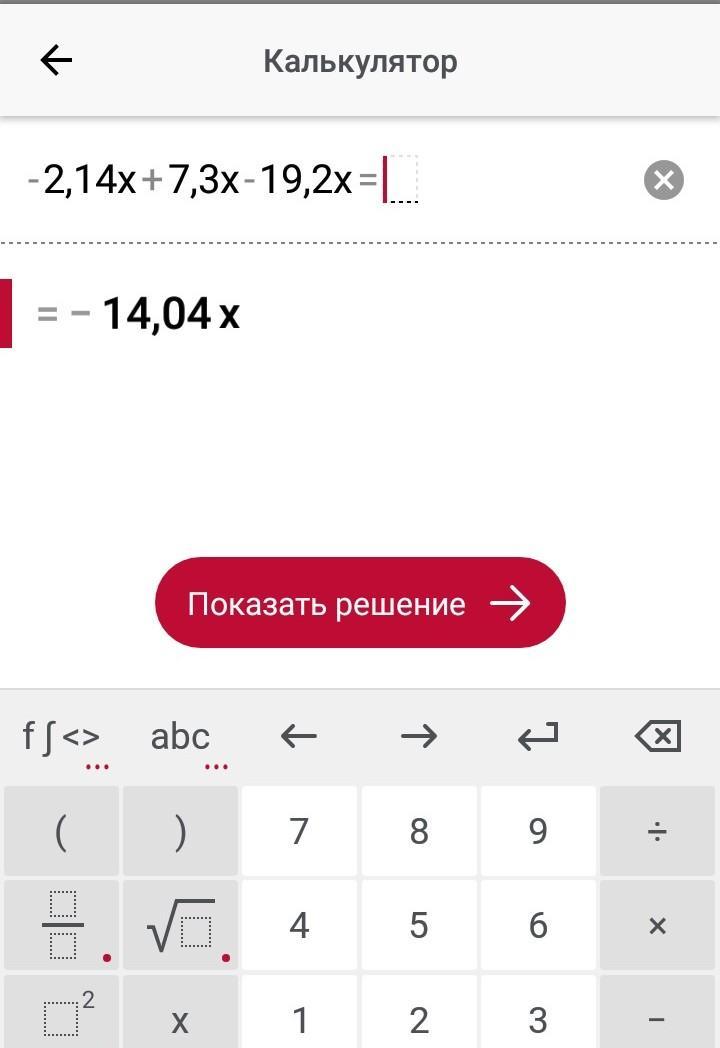Screen dimensions: 720x1048
Task: Move cursor right with the arrow key
Action: pos(418,737)
